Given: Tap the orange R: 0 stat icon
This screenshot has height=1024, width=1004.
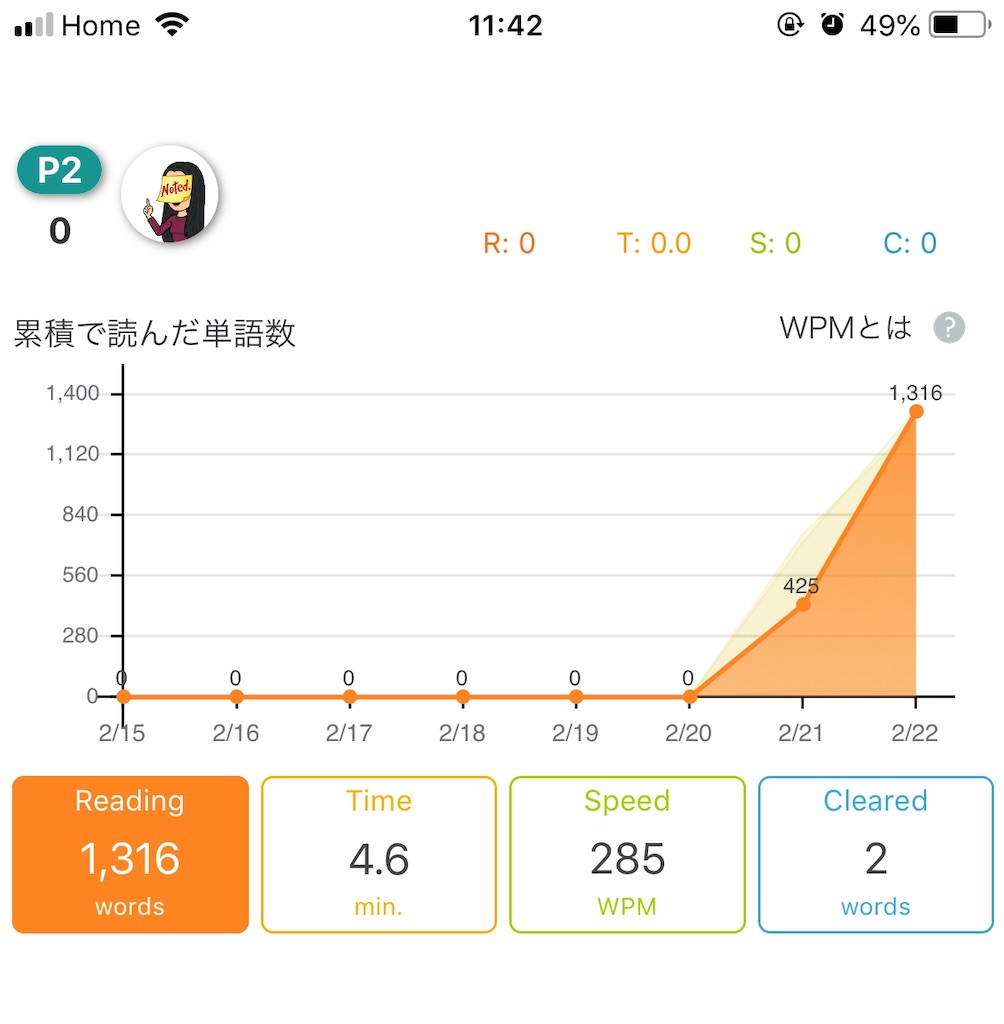Looking at the screenshot, I should click(511, 241).
